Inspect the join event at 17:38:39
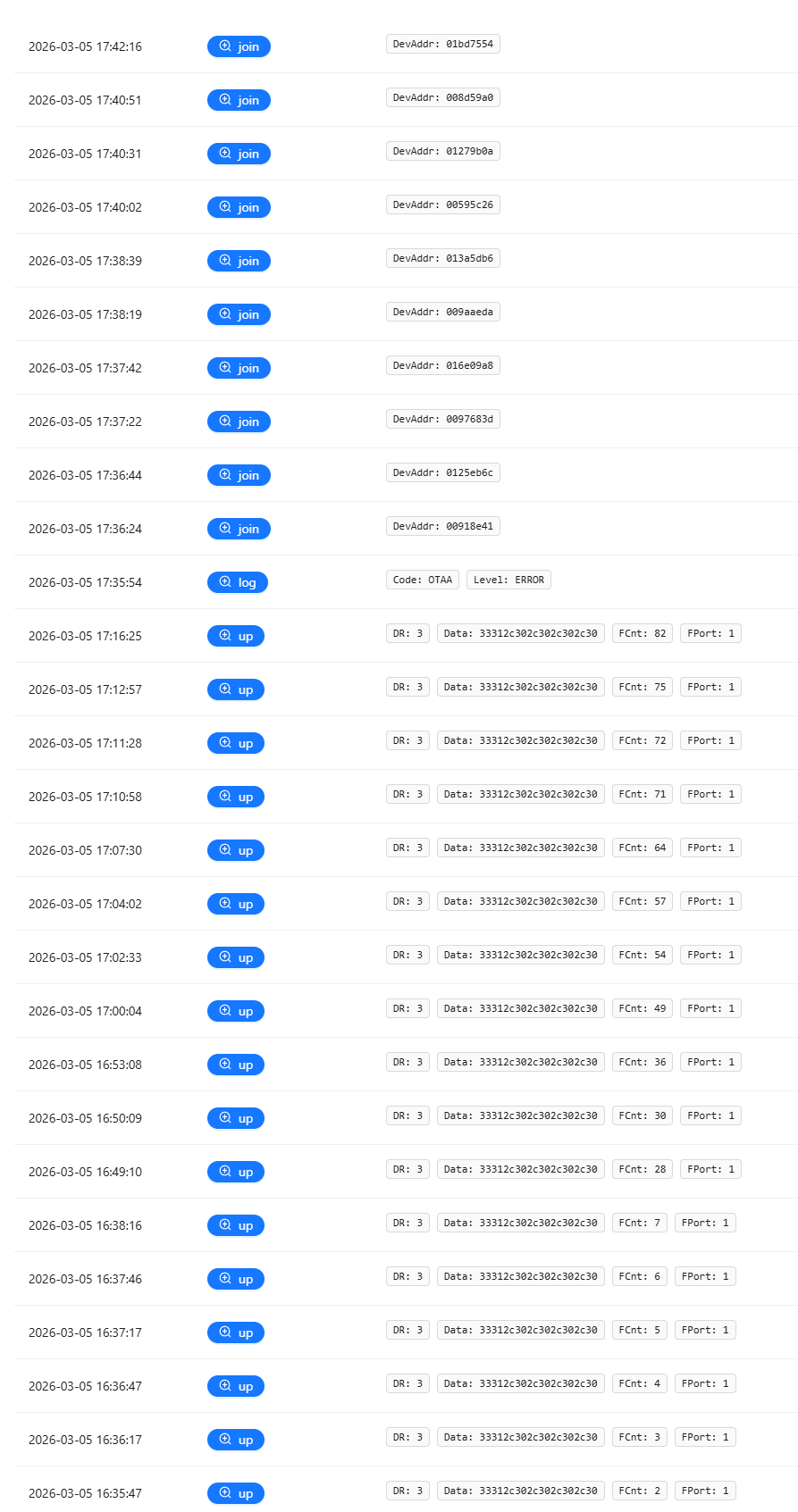The height and width of the screenshot is (1512, 798). pyautogui.click(x=239, y=261)
